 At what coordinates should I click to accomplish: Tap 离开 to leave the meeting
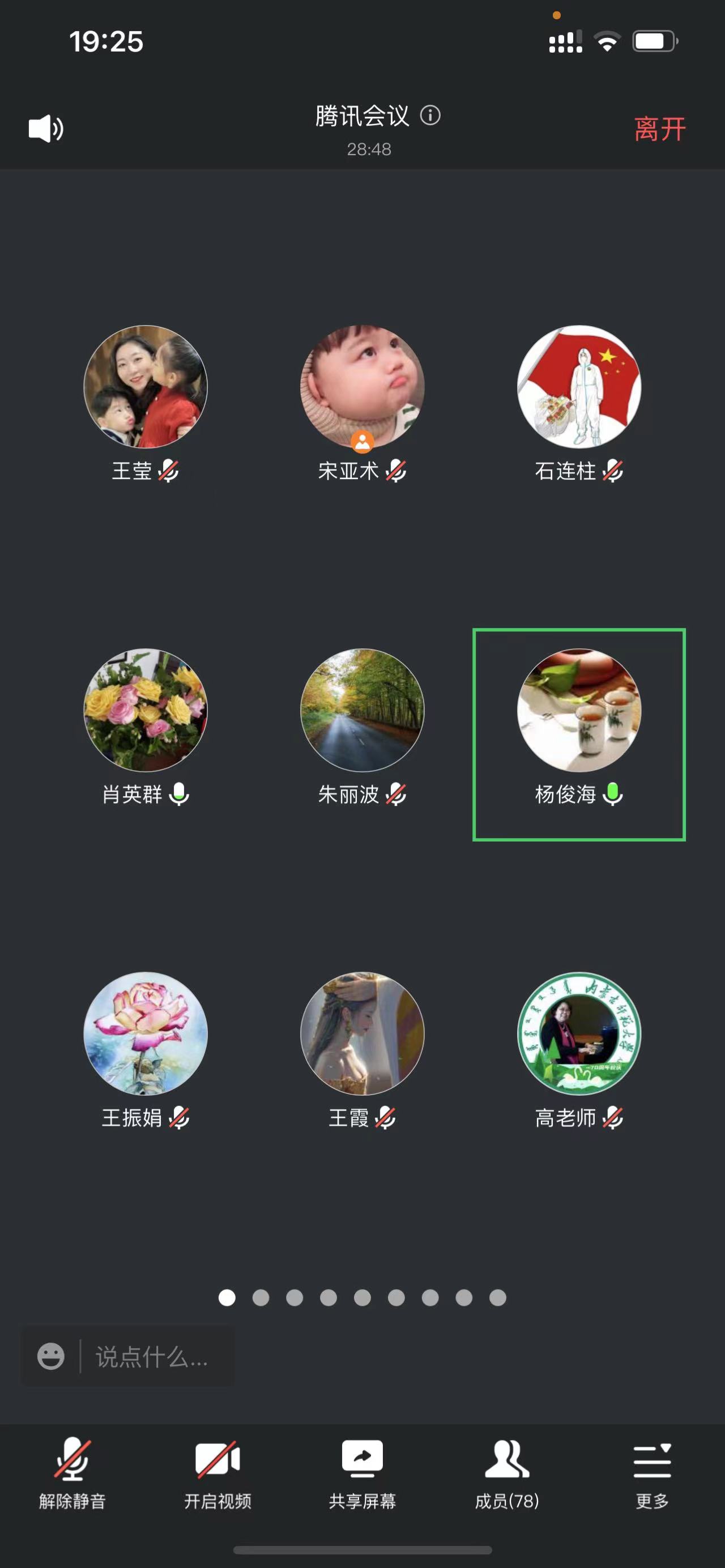coord(659,129)
